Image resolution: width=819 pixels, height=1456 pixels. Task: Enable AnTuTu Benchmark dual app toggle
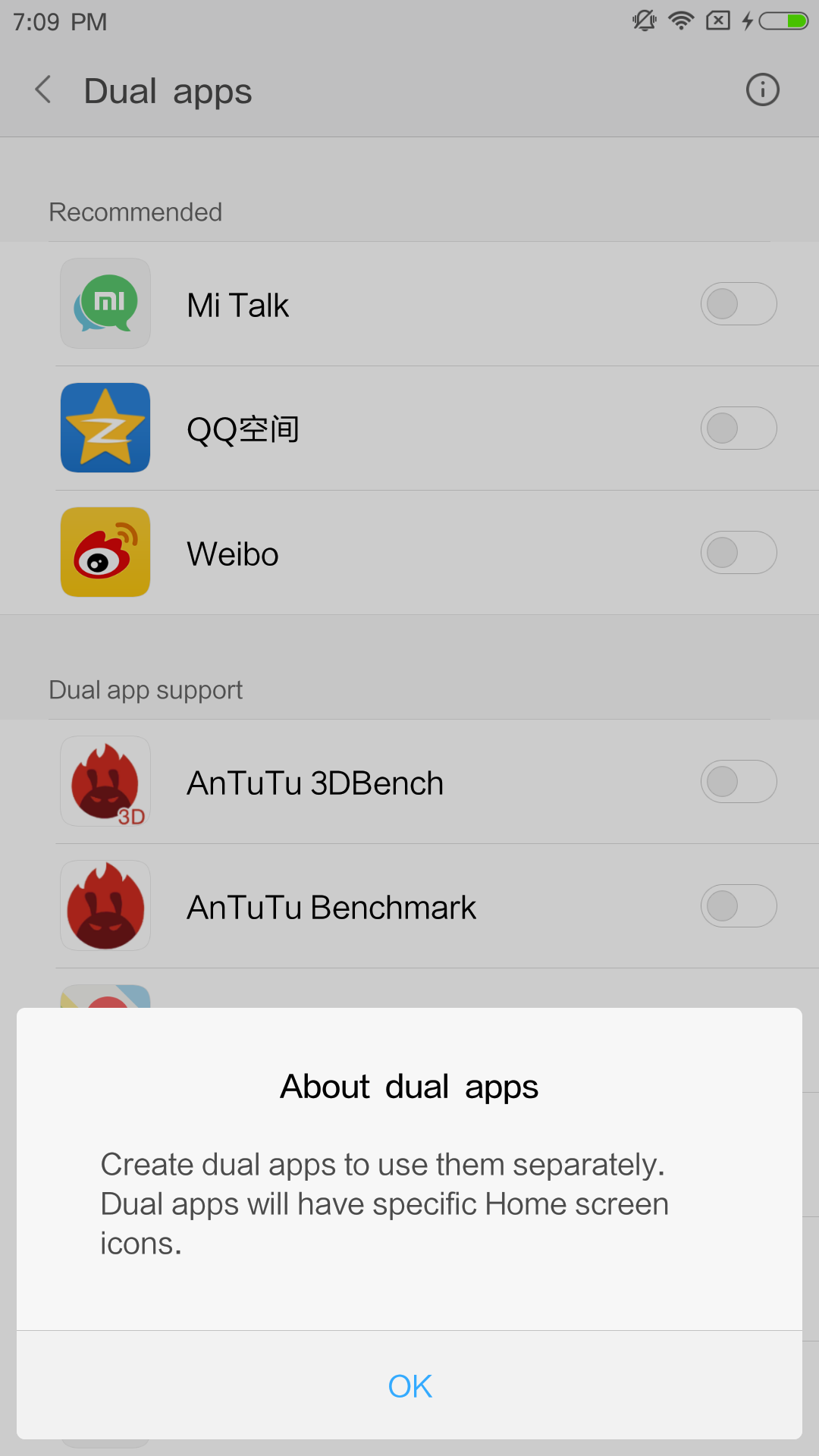click(x=739, y=906)
